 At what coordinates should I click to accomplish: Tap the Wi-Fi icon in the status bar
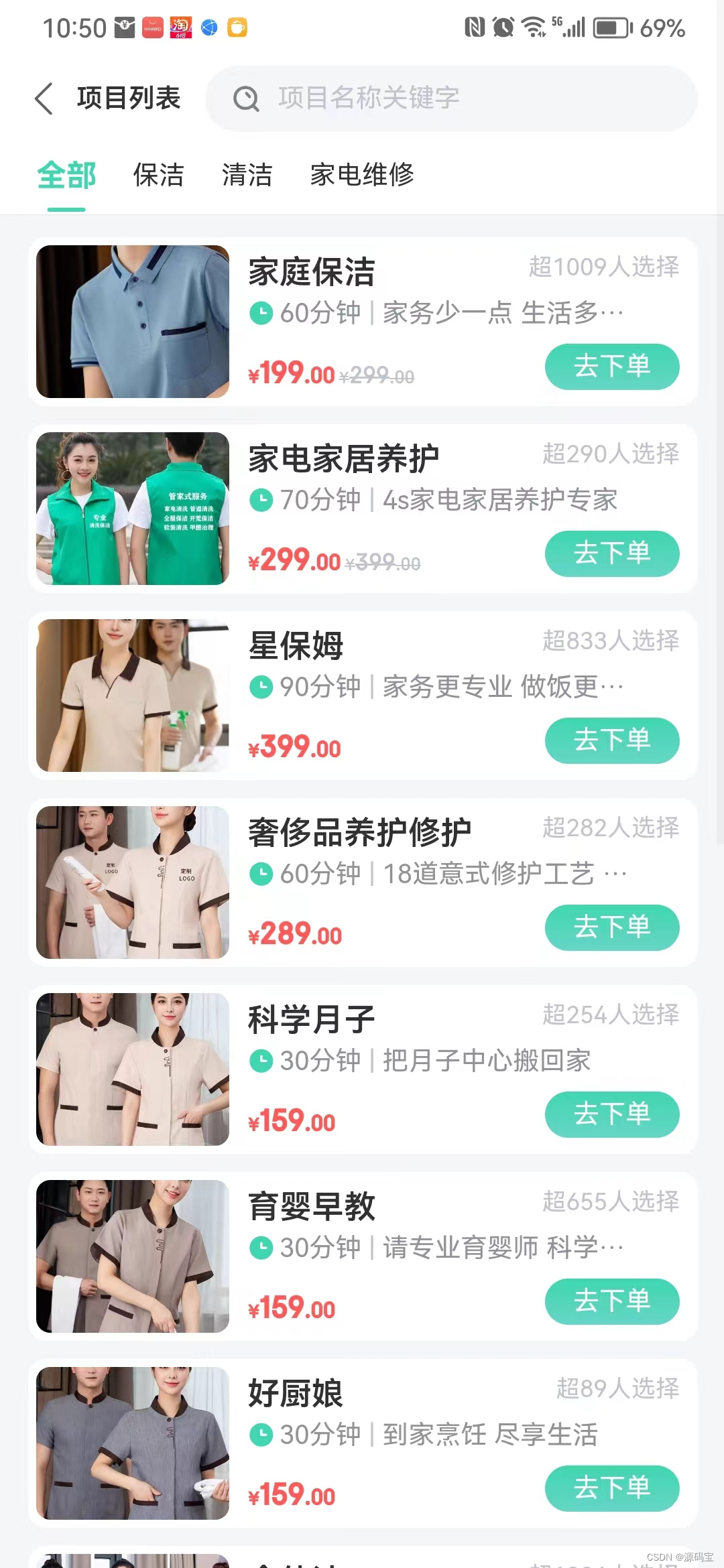click(x=532, y=26)
